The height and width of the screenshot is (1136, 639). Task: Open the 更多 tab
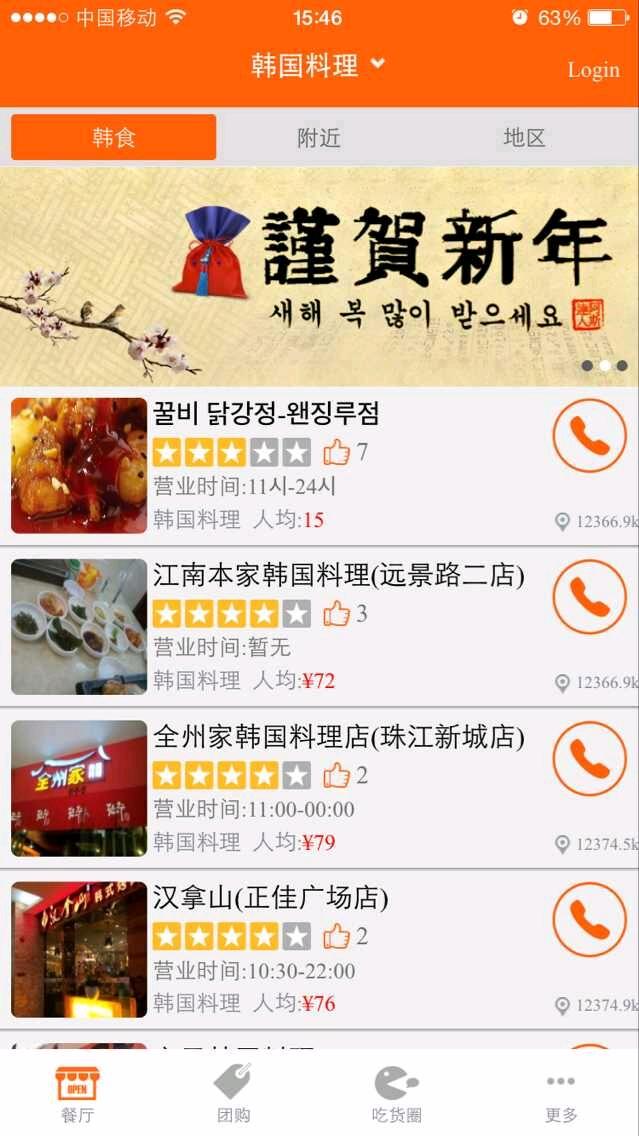(561, 1094)
